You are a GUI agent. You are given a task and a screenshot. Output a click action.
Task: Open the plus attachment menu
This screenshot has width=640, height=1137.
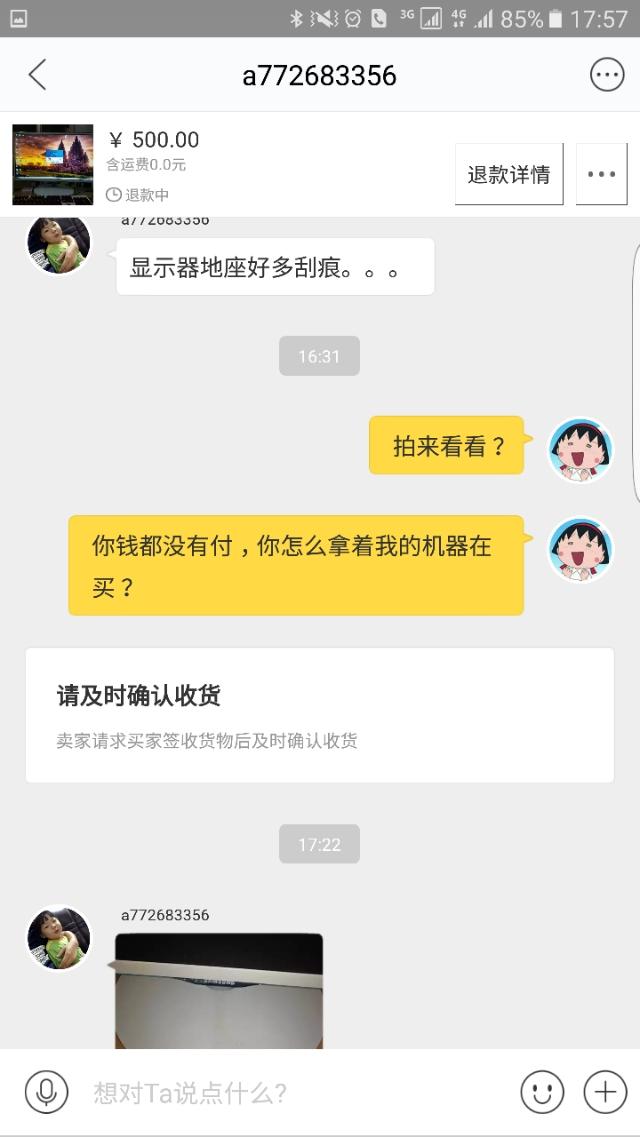coord(605,1092)
